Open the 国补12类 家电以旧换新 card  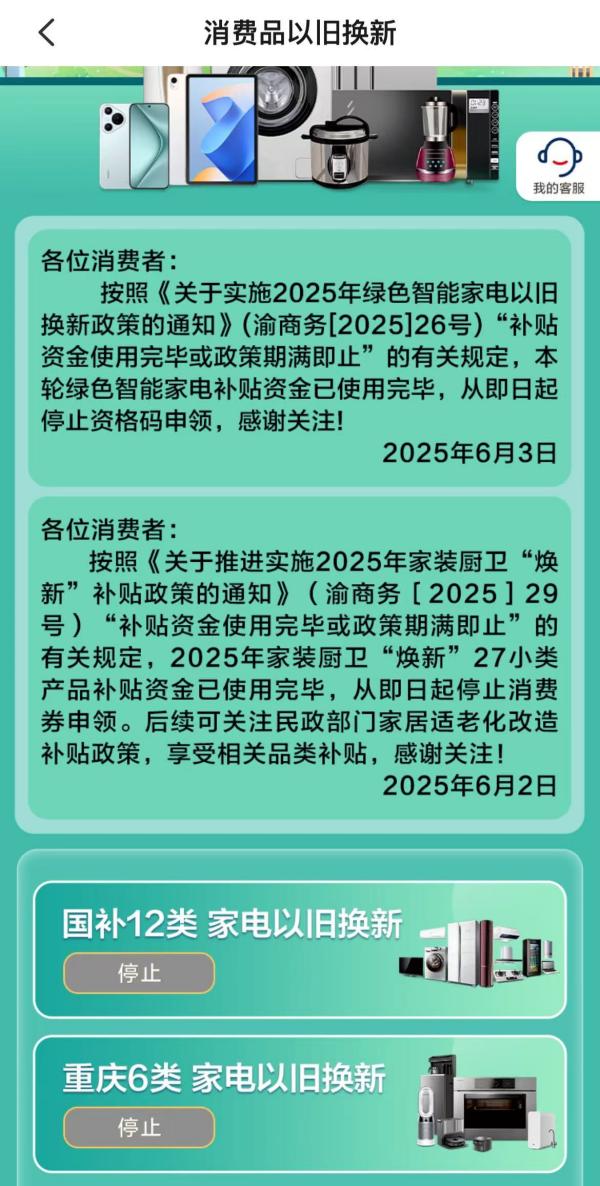click(x=300, y=925)
